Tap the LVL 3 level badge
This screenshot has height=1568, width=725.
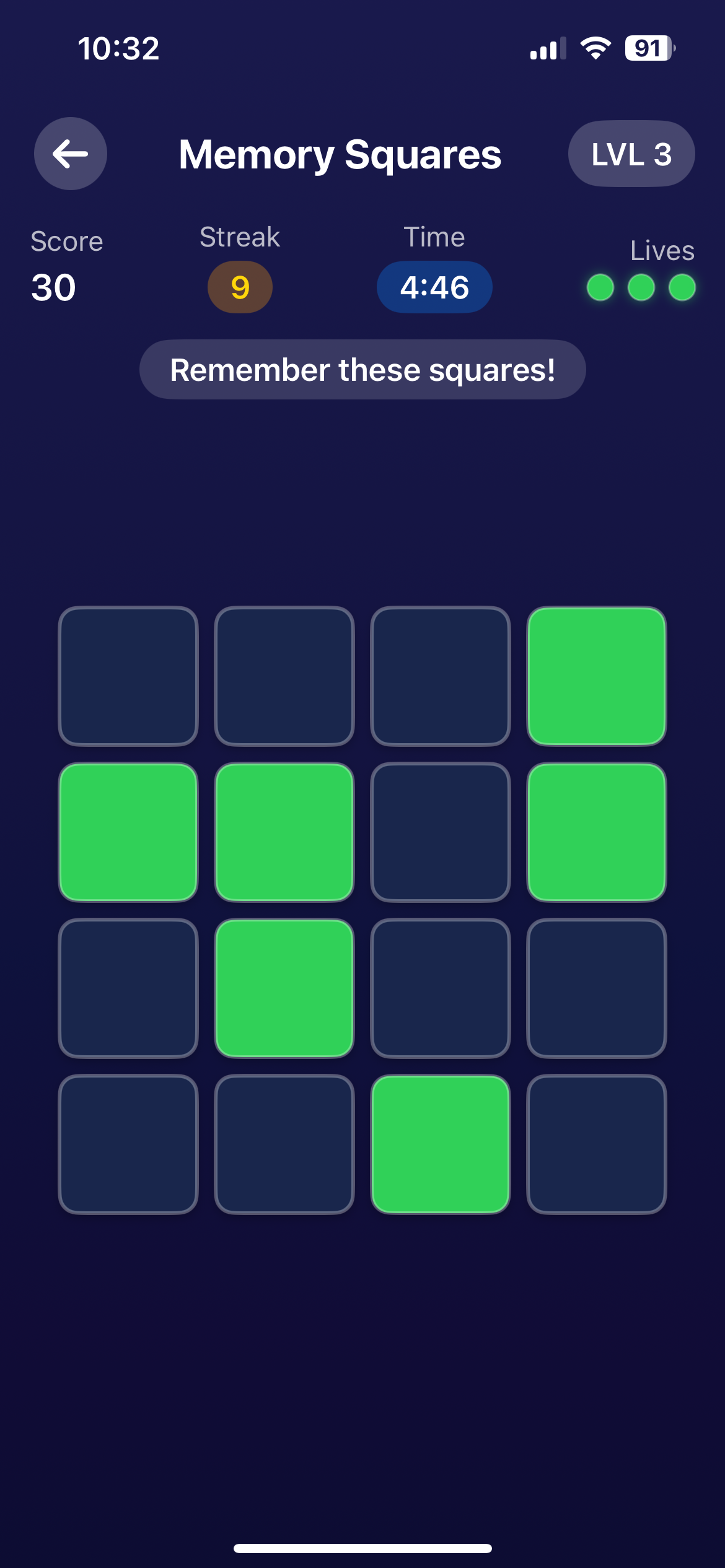pyautogui.click(x=631, y=154)
